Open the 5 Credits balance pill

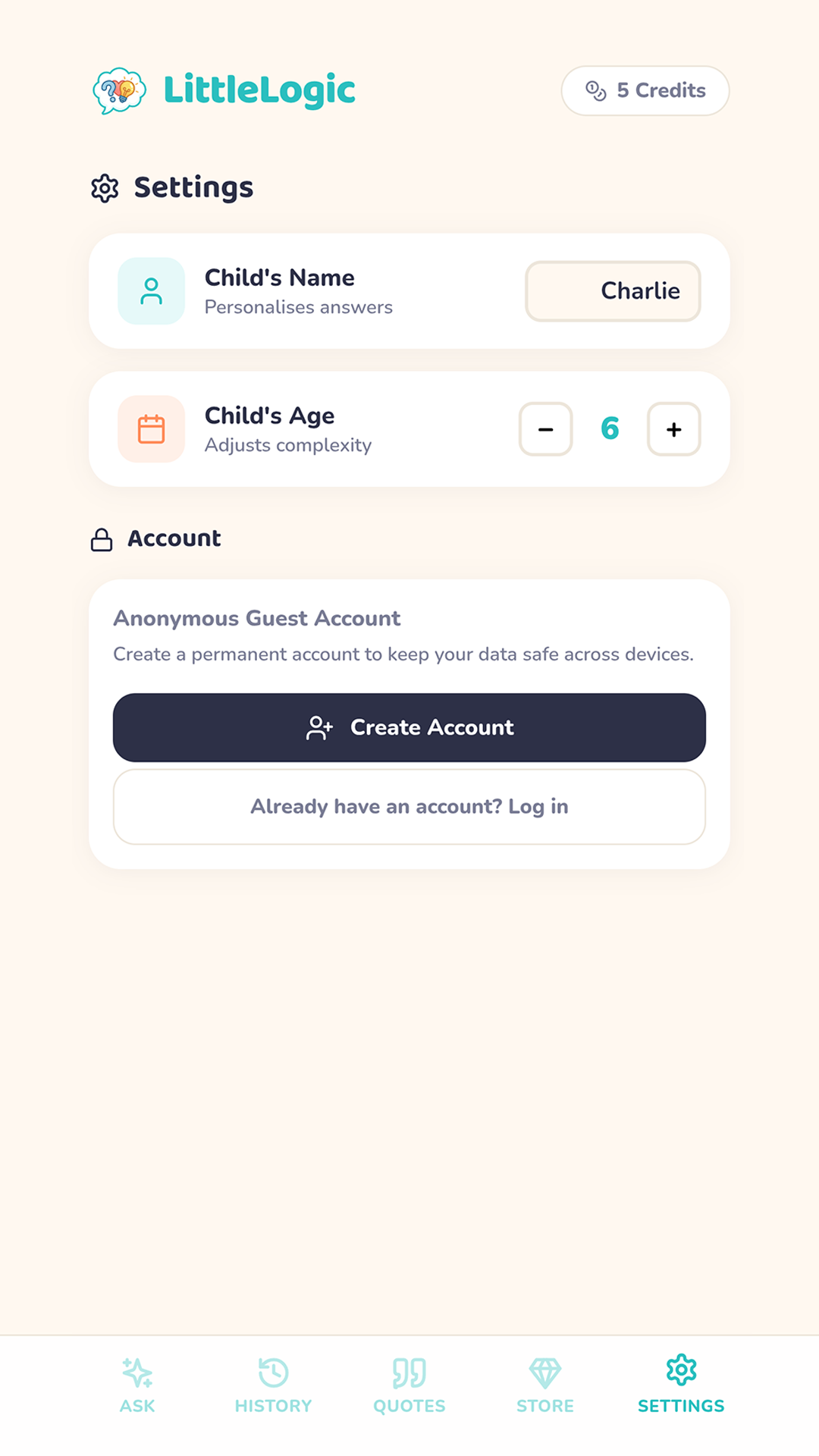[645, 91]
